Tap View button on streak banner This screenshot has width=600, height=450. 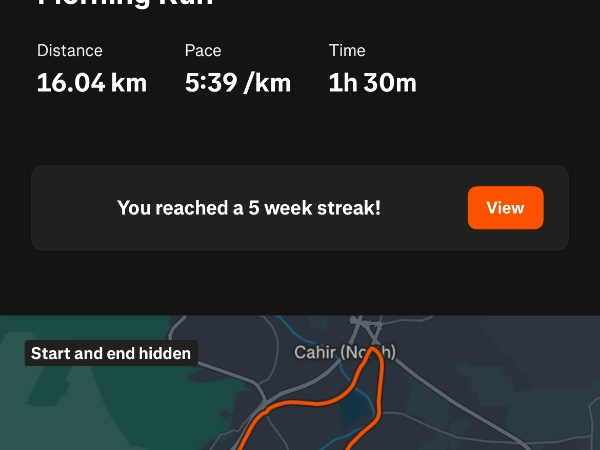coord(505,208)
